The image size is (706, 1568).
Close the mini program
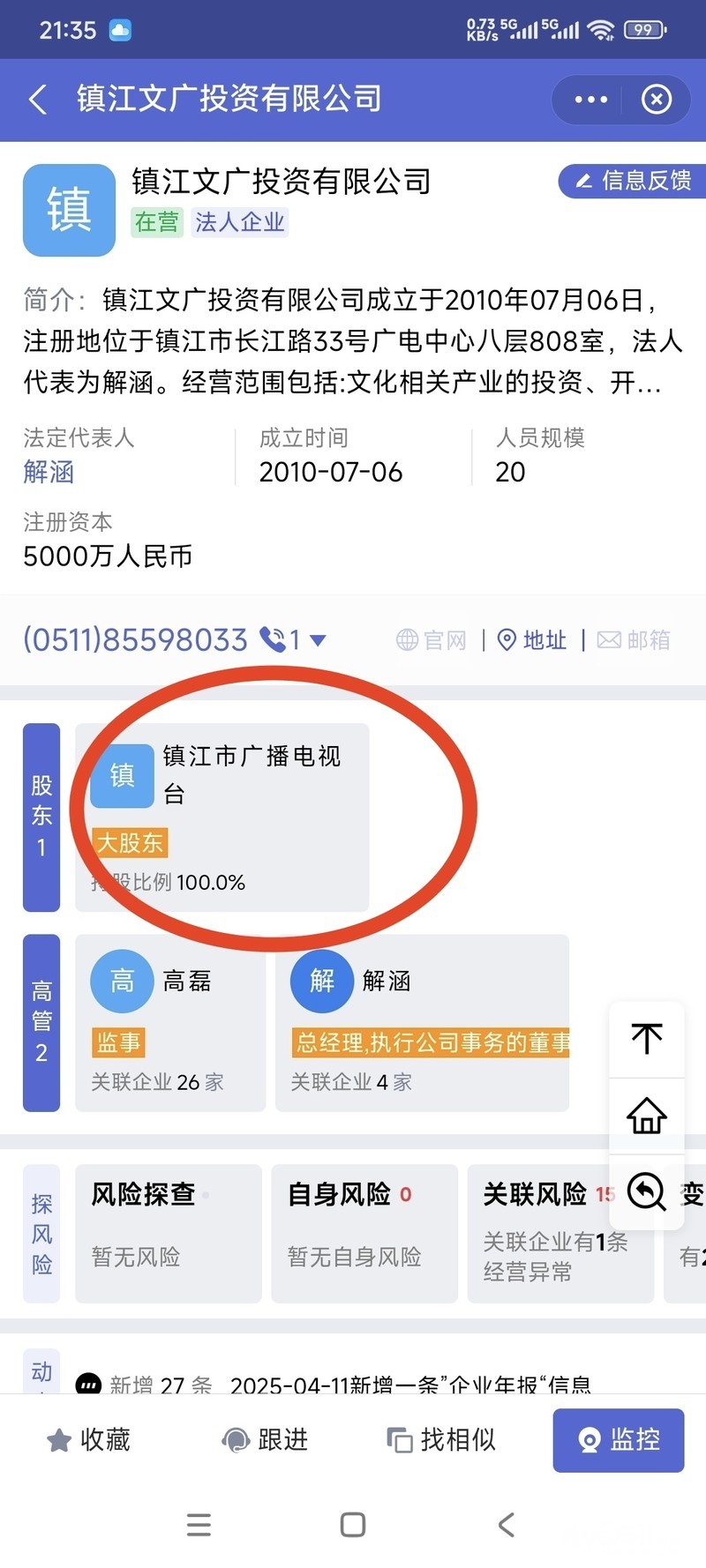click(656, 100)
